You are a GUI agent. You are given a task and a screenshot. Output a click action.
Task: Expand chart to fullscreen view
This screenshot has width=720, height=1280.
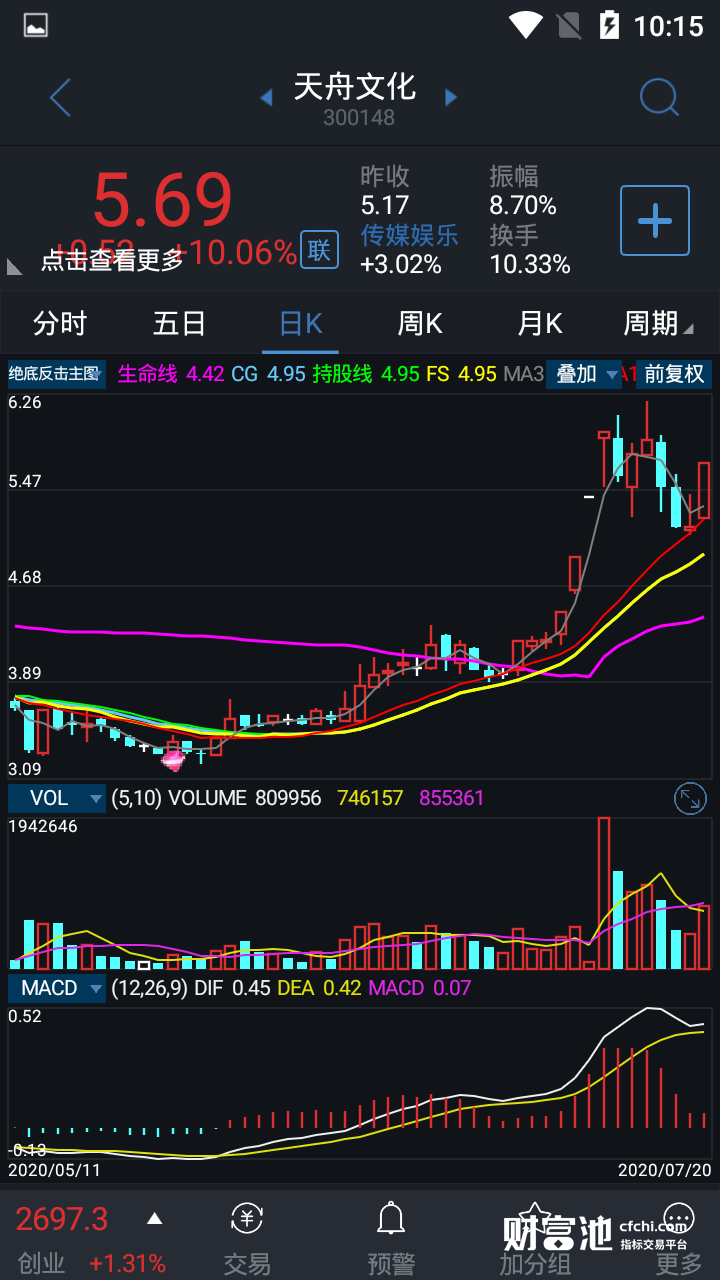pyautogui.click(x=690, y=798)
